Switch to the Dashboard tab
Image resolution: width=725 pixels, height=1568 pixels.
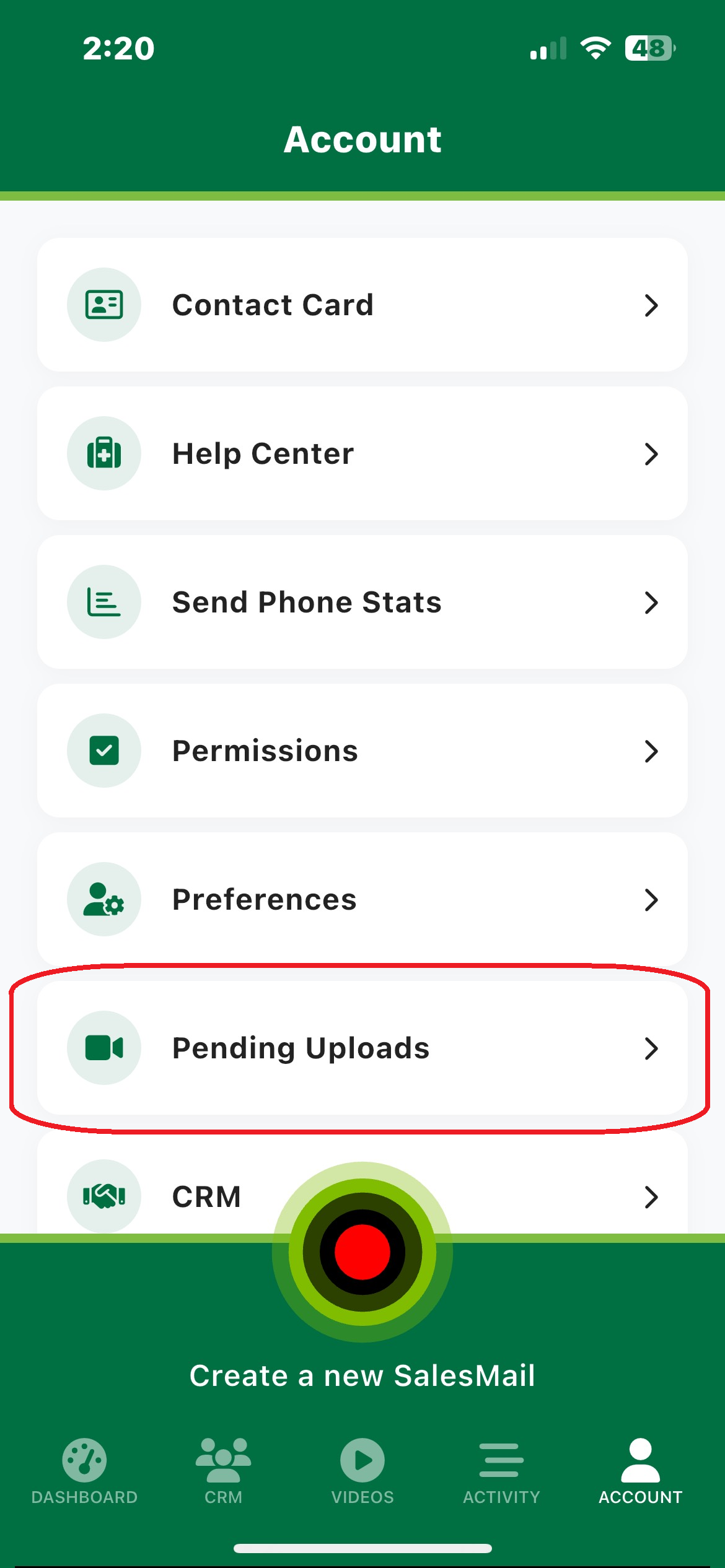[84, 1470]
